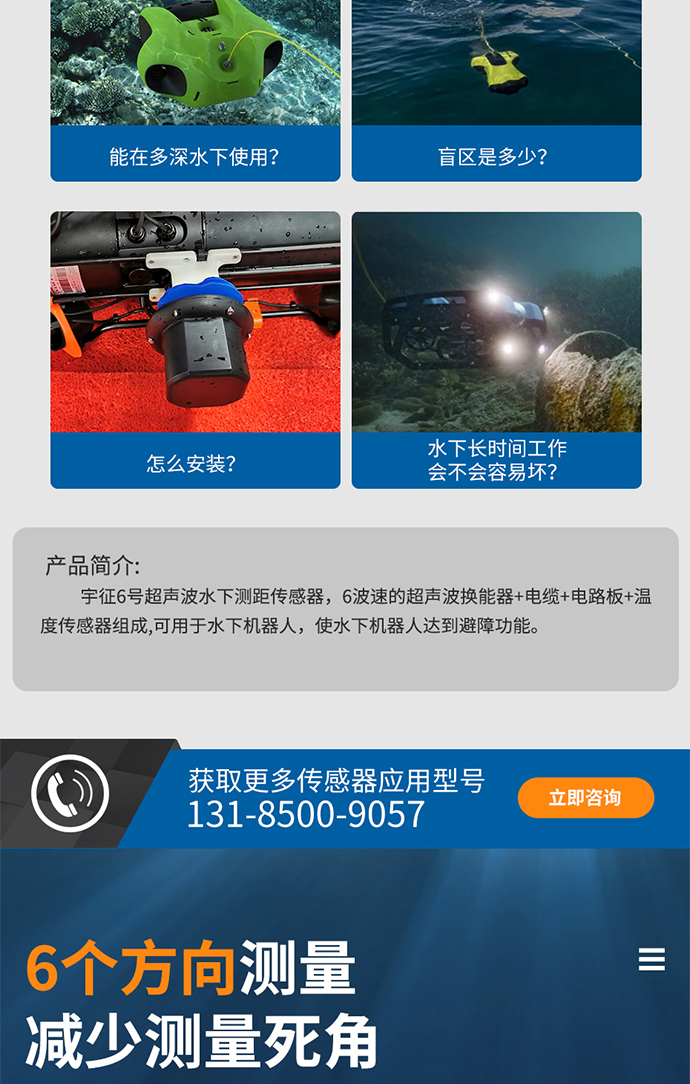Viewport: 690px width, 1084px height.
Task: Tap the 立即咨询 consult button
Action: click(585, 798)
